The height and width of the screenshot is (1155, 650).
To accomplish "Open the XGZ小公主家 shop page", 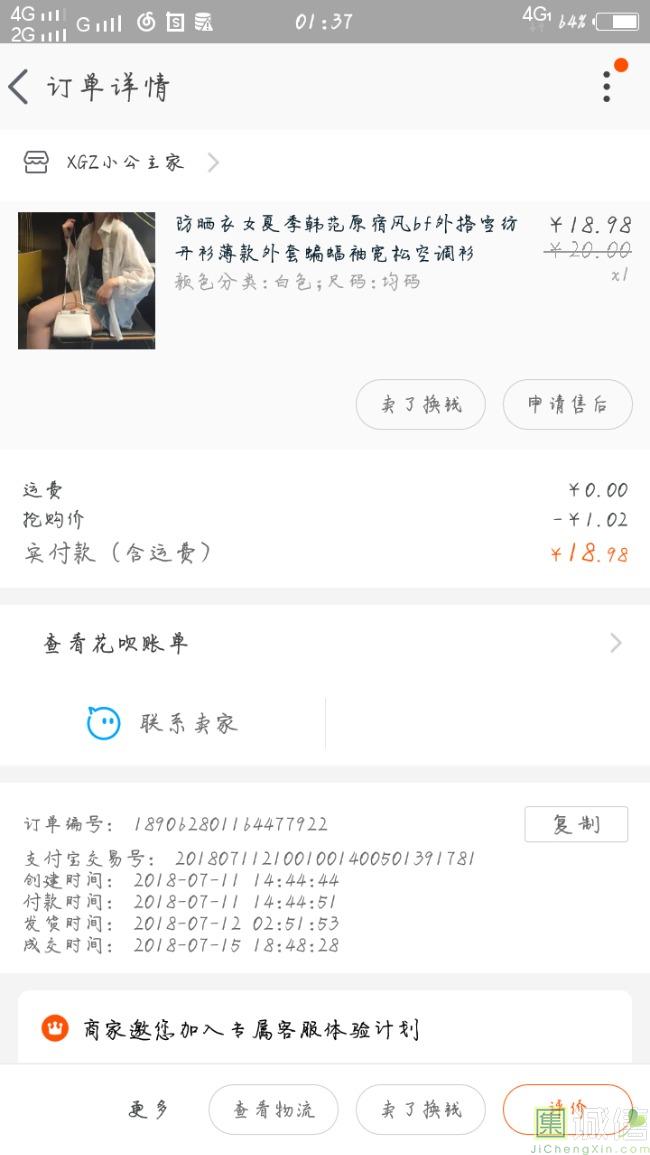I will pos(122,162).
